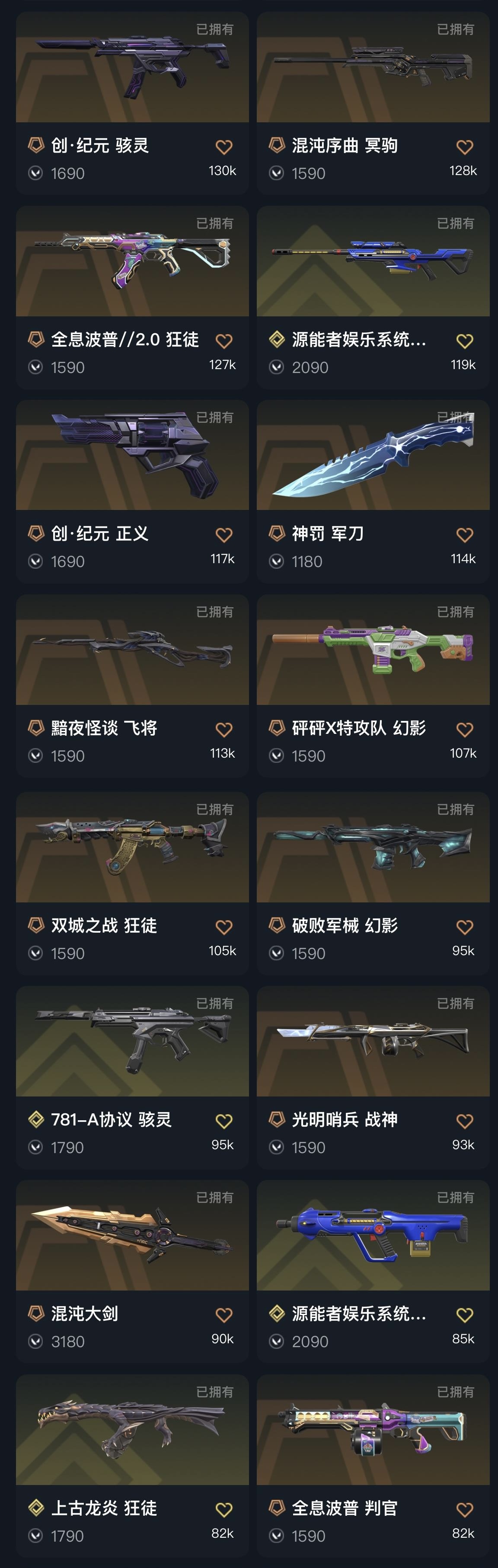This screenshot has width=498, height=1568.
Task: Open the 全息波普 判官 skin card
Action: click(373, 1431)
